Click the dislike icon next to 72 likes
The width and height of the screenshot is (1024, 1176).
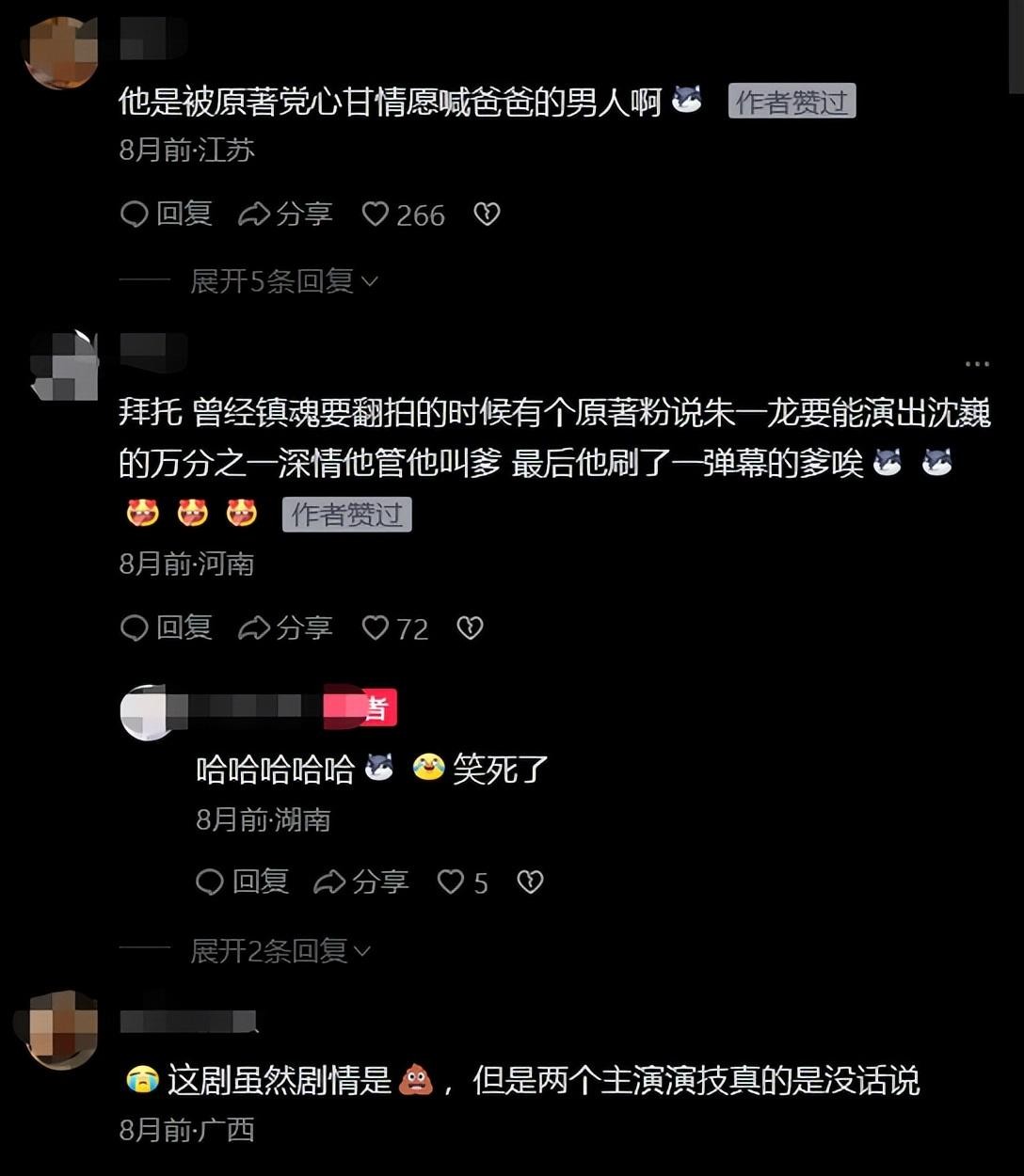[x=471, y=628]
